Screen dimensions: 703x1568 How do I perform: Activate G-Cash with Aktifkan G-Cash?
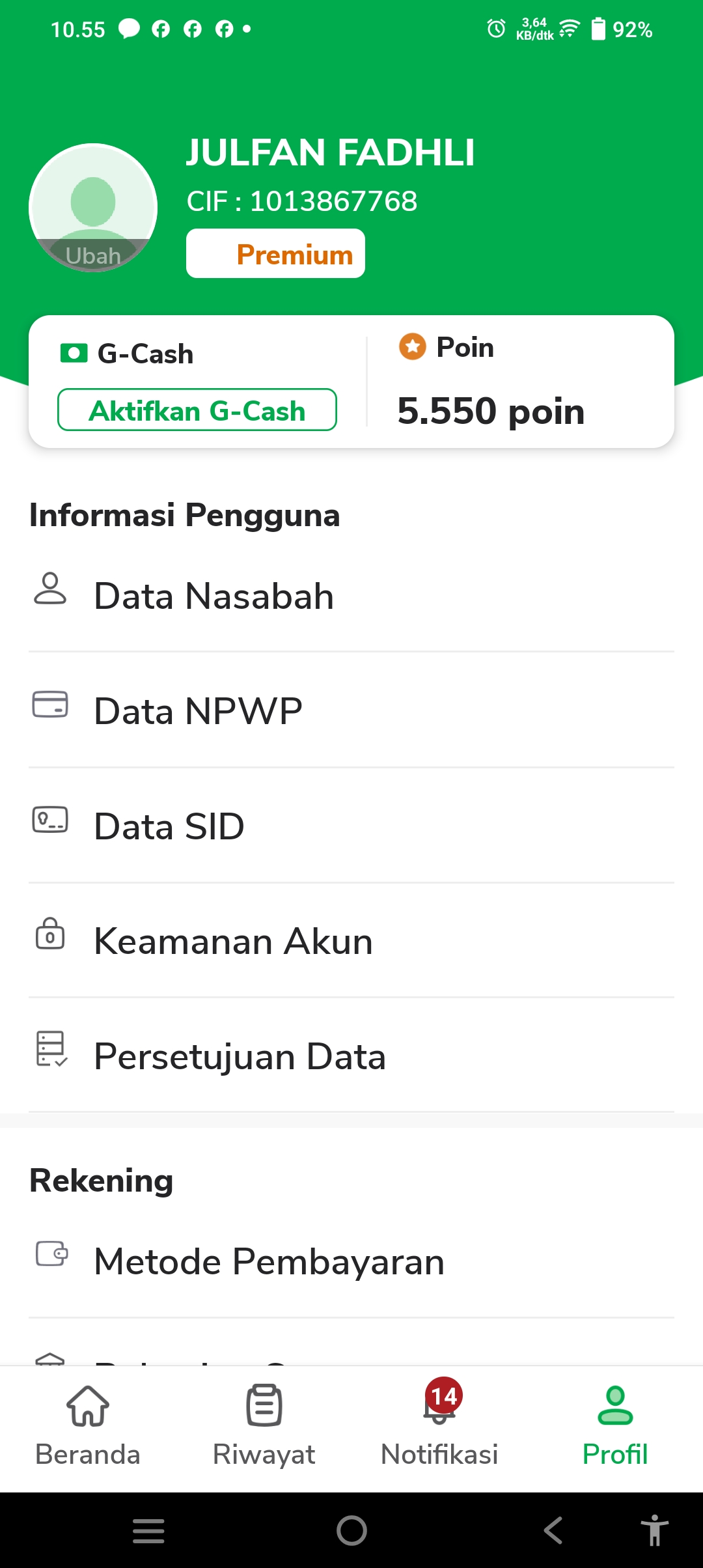tap(197, 410)
